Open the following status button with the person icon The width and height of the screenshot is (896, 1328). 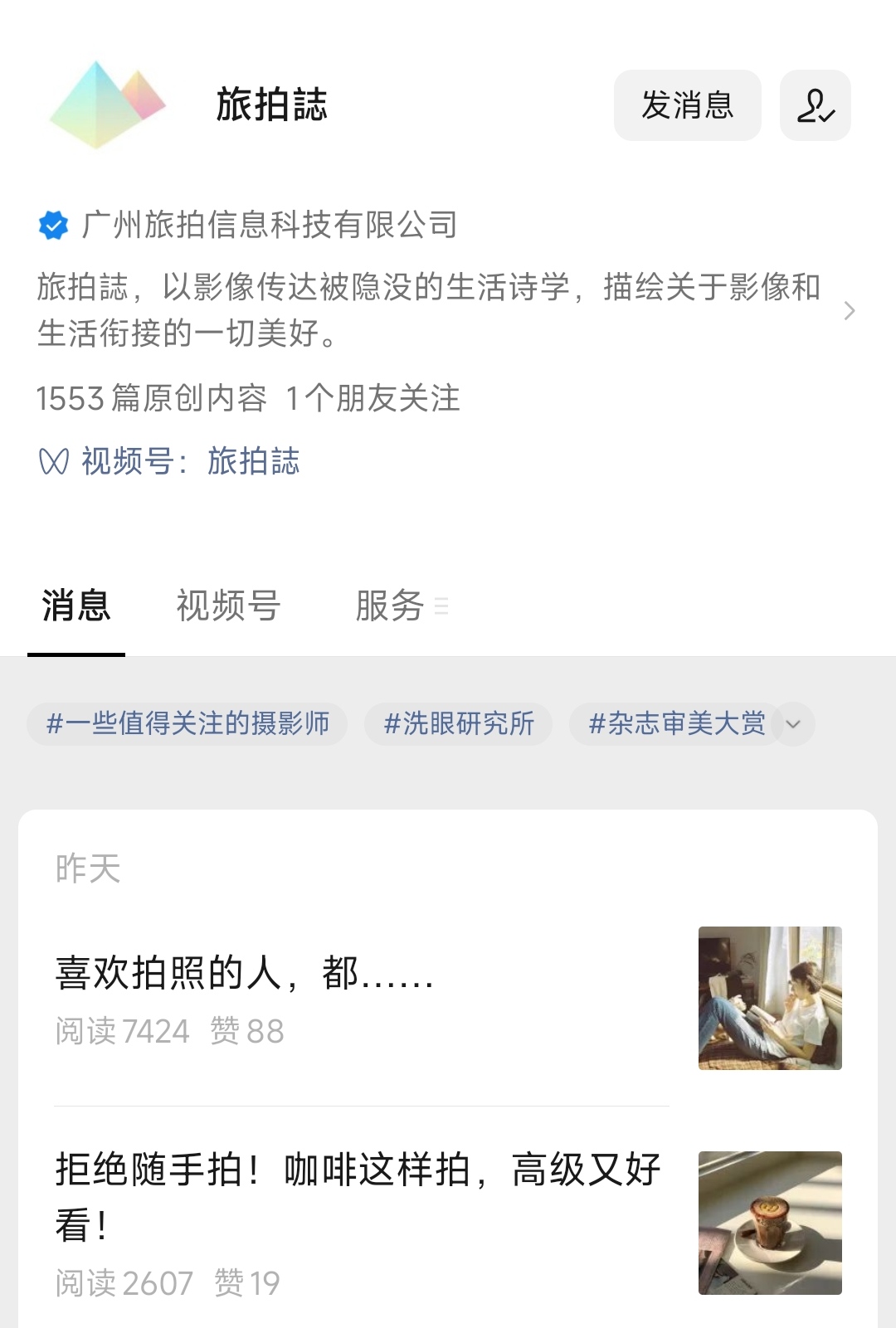[815, 105]
